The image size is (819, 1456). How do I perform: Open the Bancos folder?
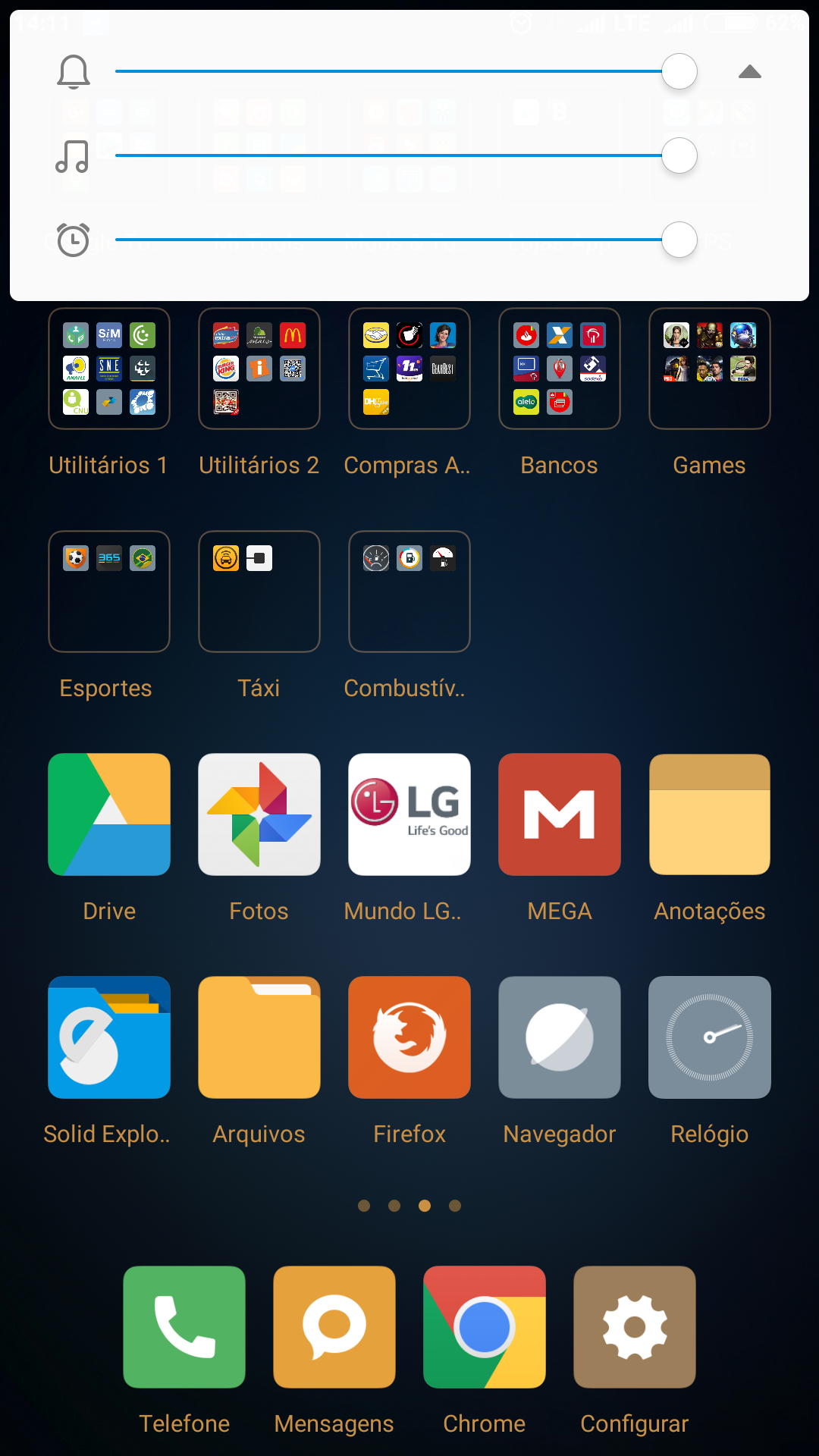560,369
